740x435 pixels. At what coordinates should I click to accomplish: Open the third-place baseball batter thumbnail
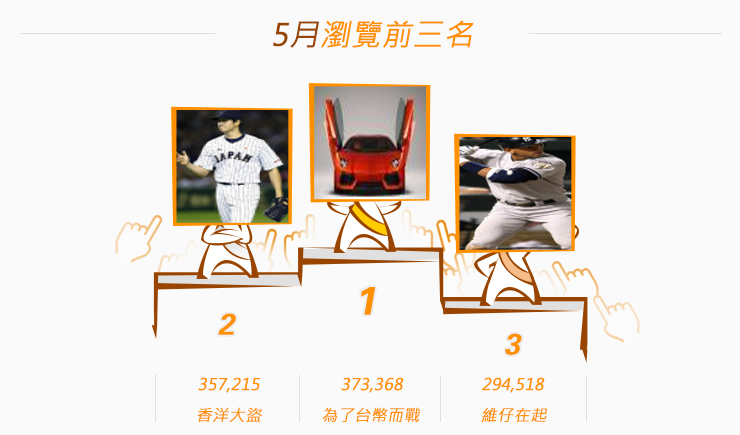tap(516, 192)
